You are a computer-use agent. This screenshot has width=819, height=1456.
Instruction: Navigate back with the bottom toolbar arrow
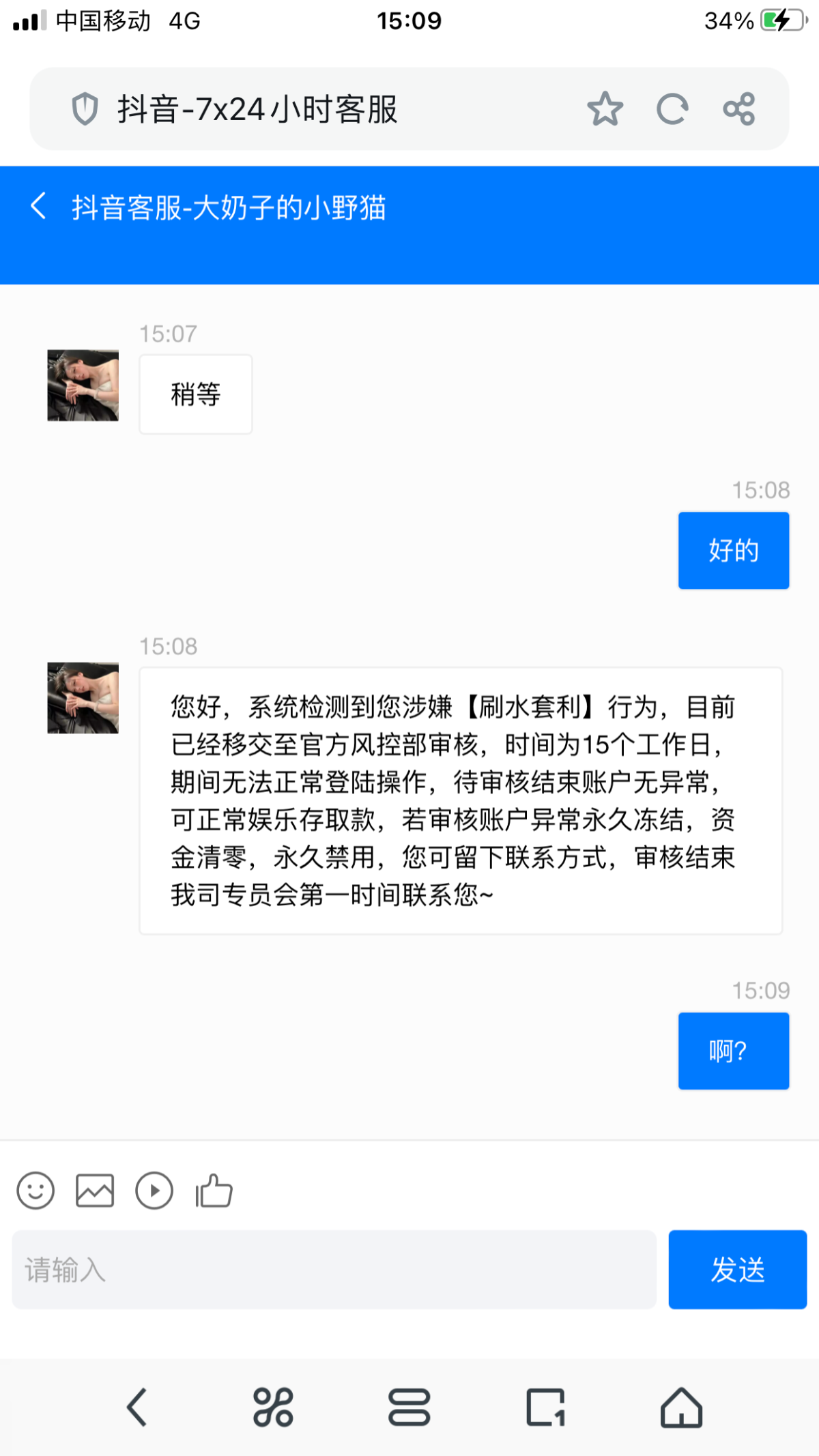136,1406
